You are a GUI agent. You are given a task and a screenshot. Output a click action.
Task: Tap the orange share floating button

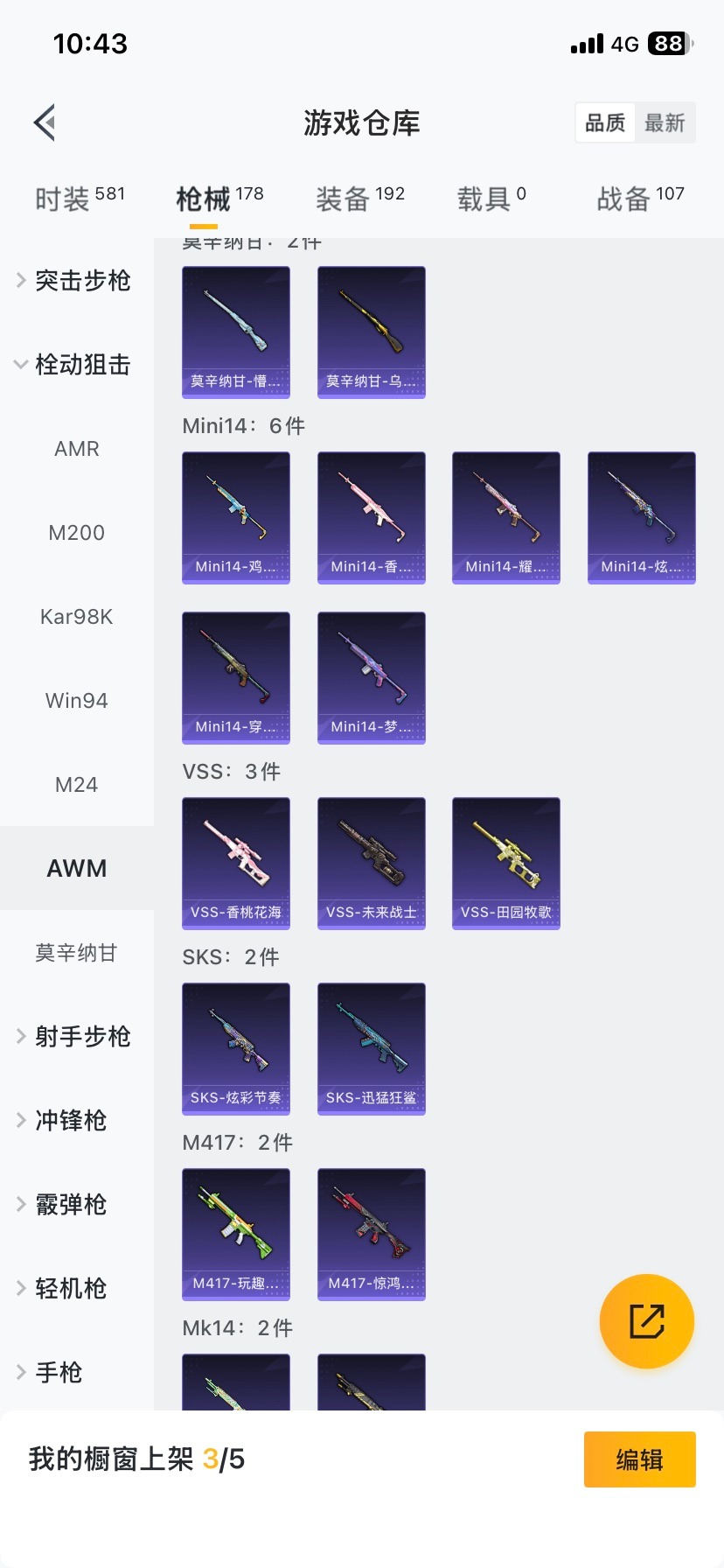point(647,1321)
